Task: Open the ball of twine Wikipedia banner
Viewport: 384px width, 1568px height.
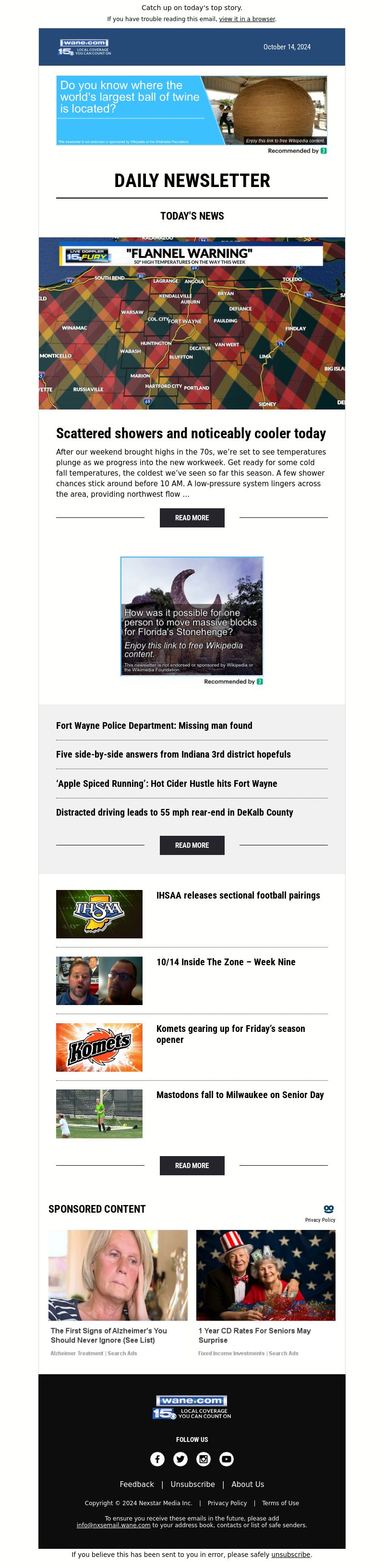Action: tap(192, 110)
